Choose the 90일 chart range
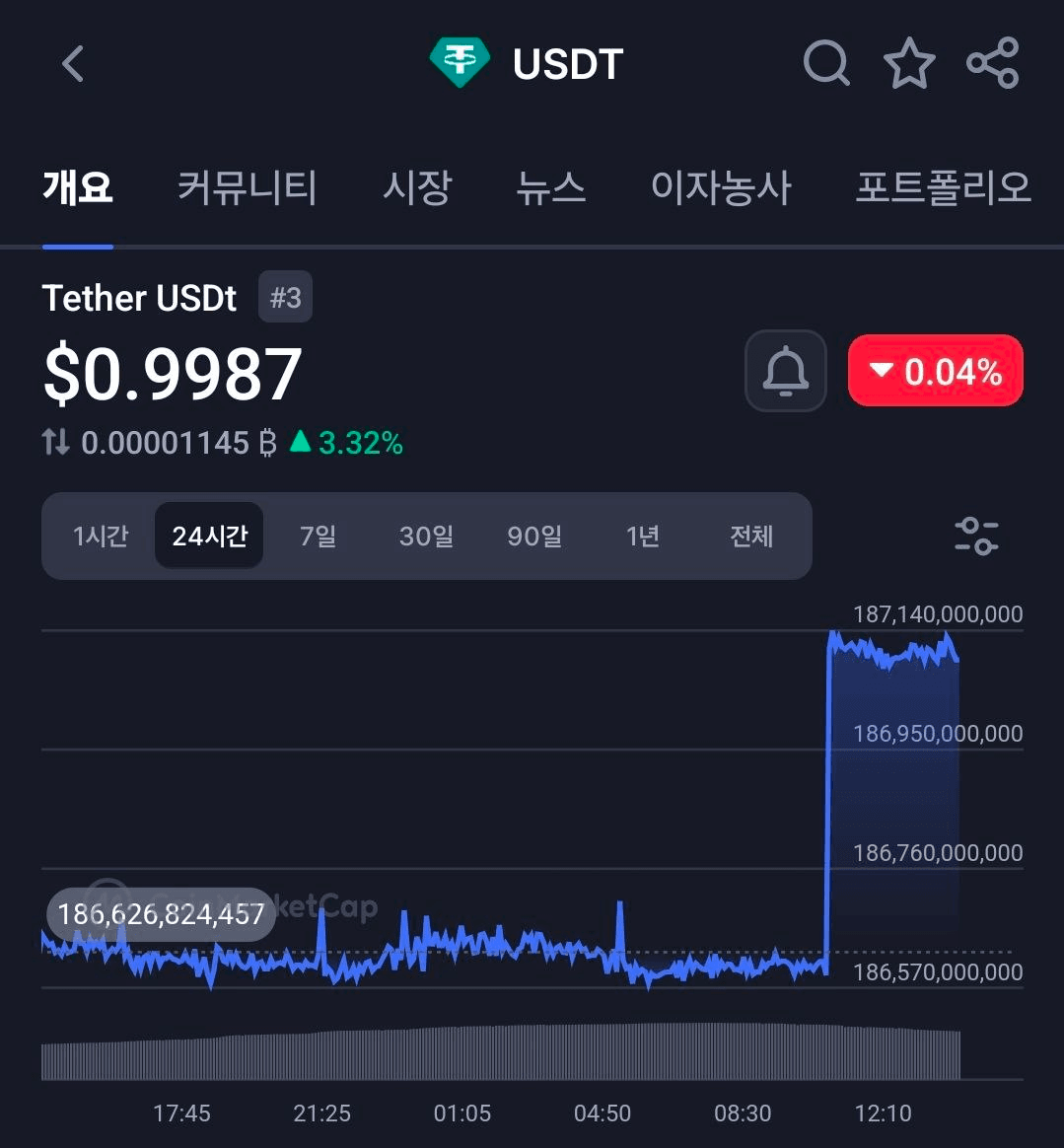The width and height of the screenshot is (1064, 1148). click(x=534, y=537)
